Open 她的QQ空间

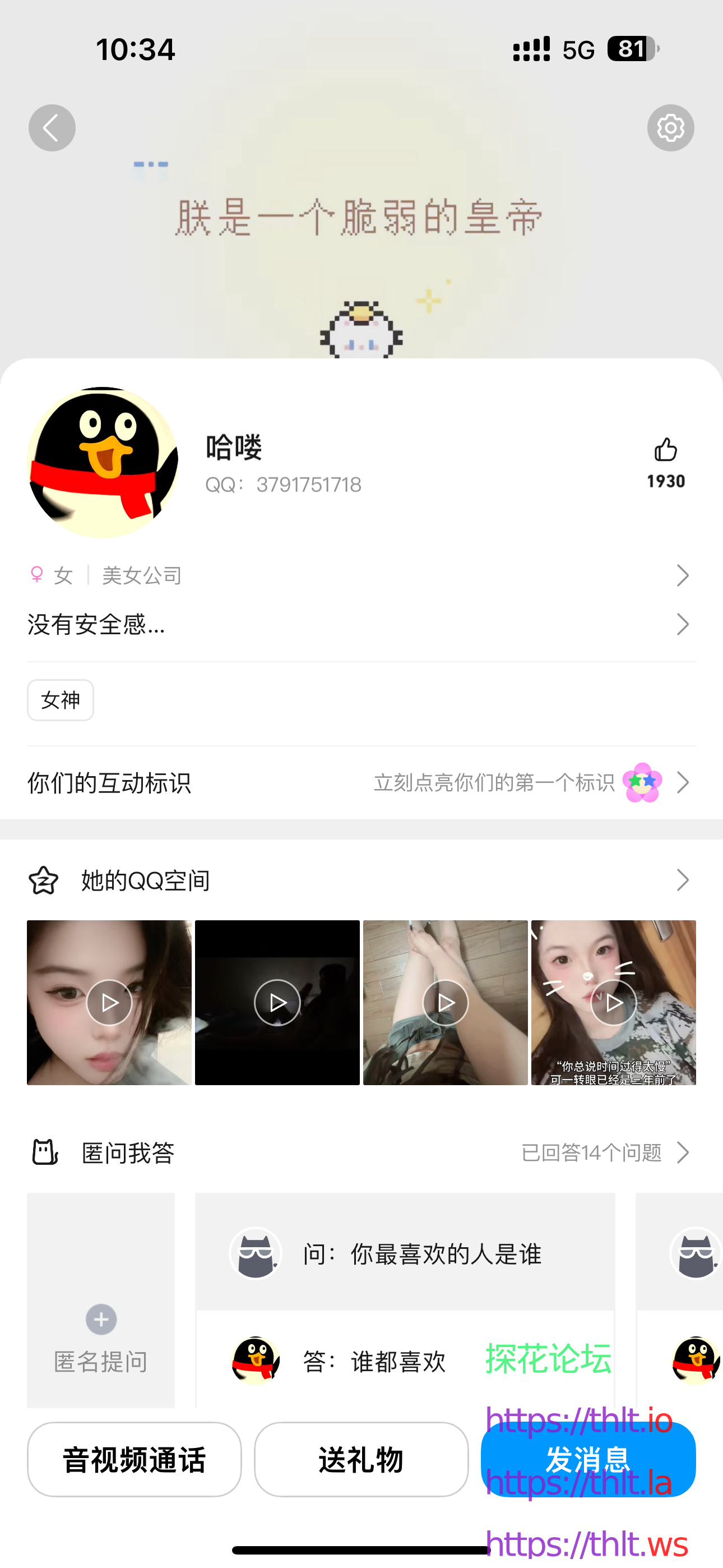360,880
